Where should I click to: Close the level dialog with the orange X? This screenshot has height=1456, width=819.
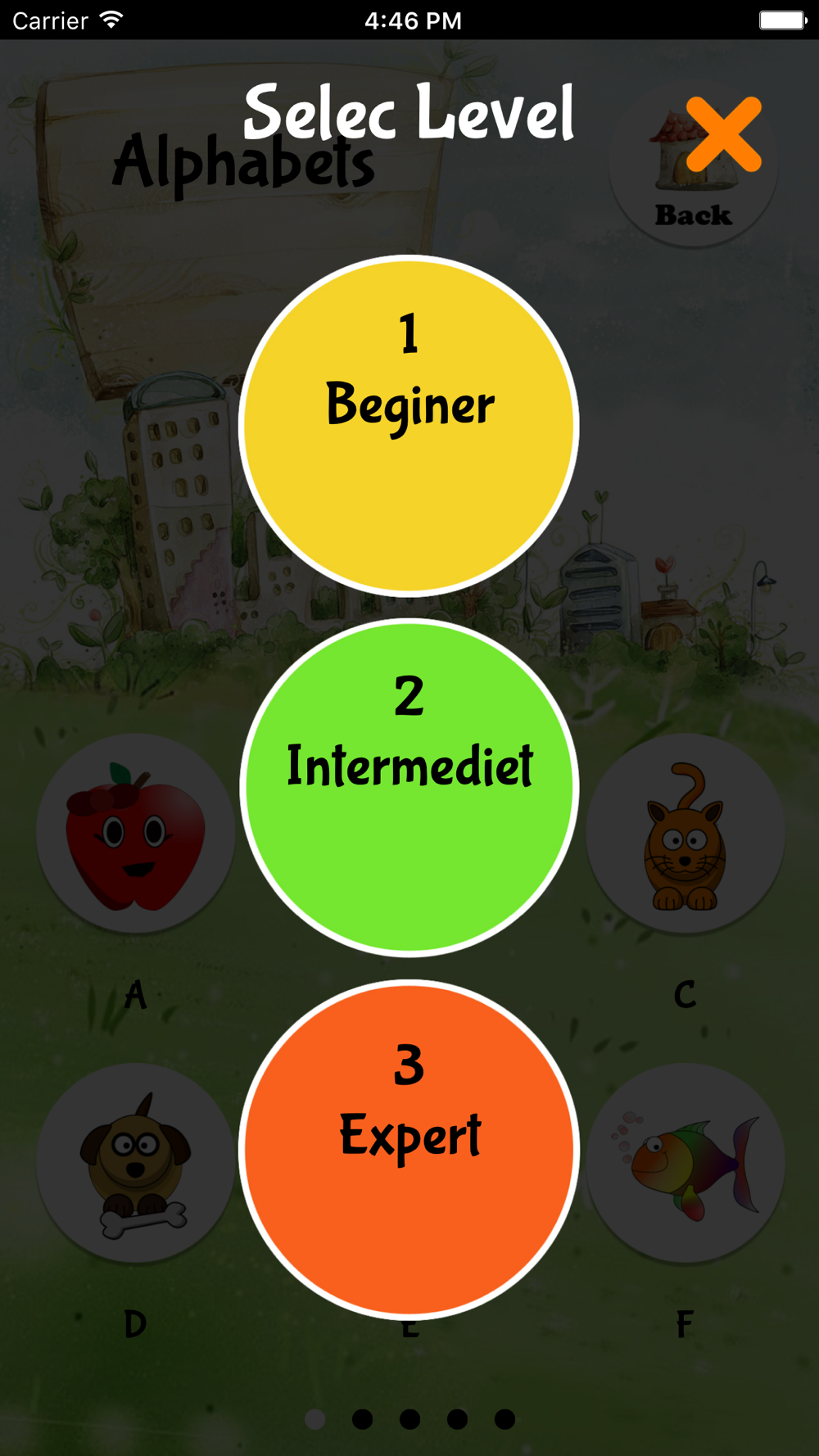724,134
